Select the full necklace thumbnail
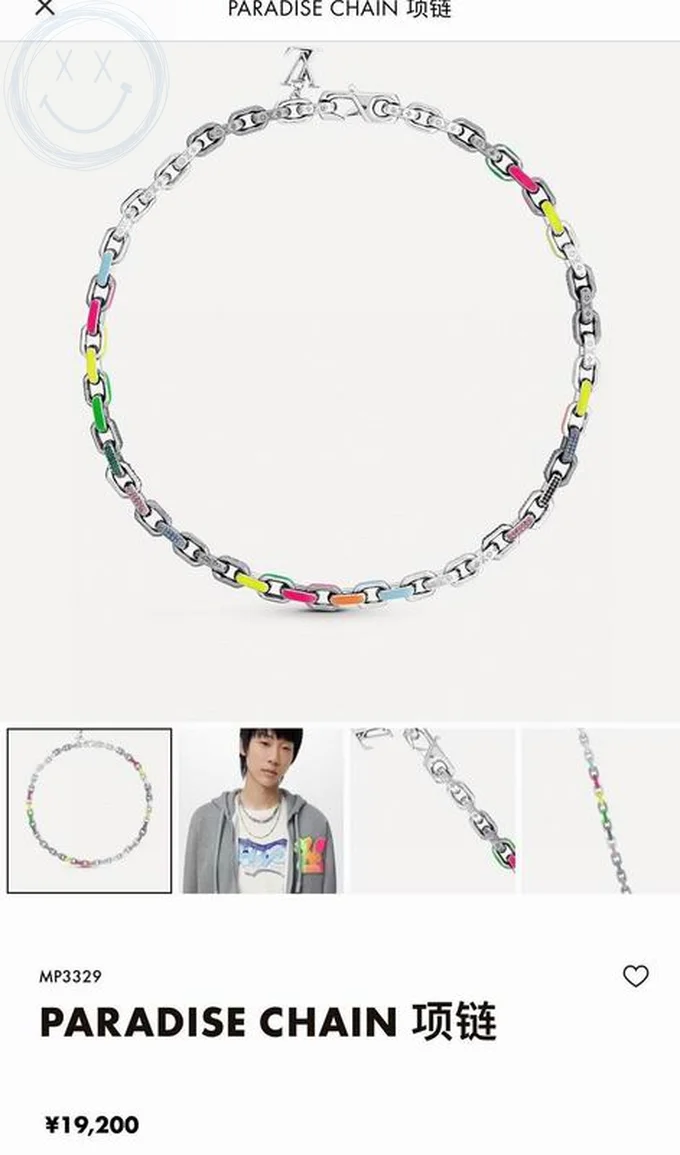Viewport: 680px width, 1155px height. [90, 811]
